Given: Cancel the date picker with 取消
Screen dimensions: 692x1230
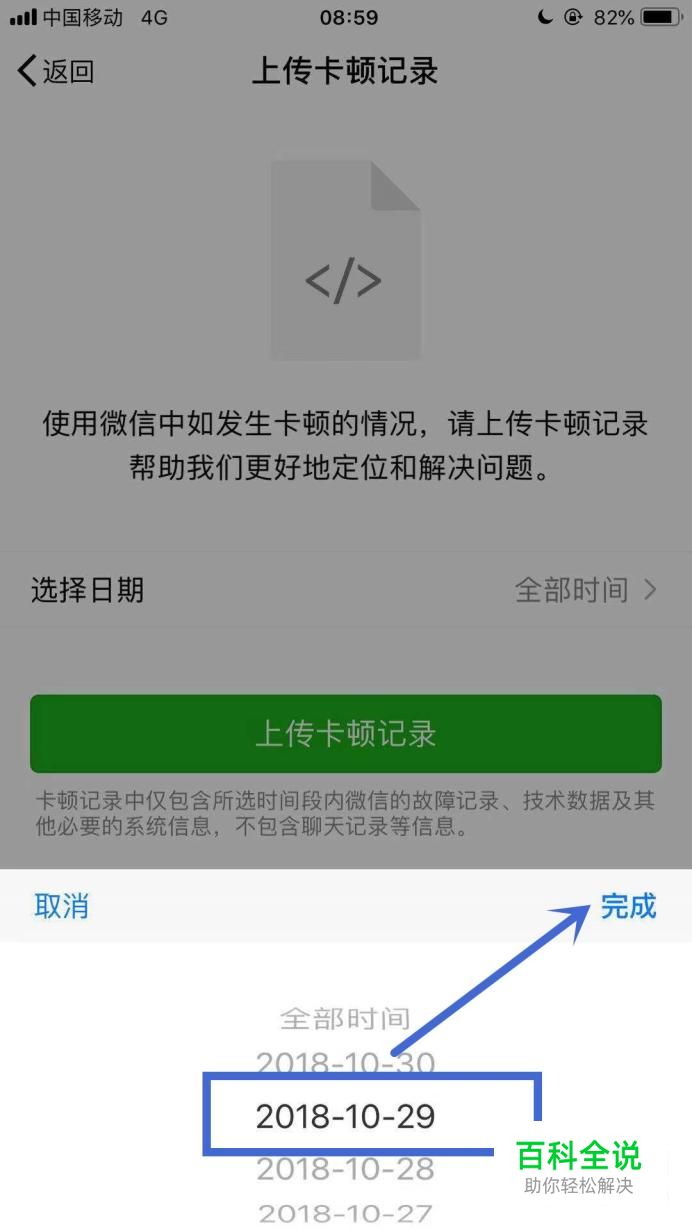Looking at the screenshot, I should pos(61,906).
